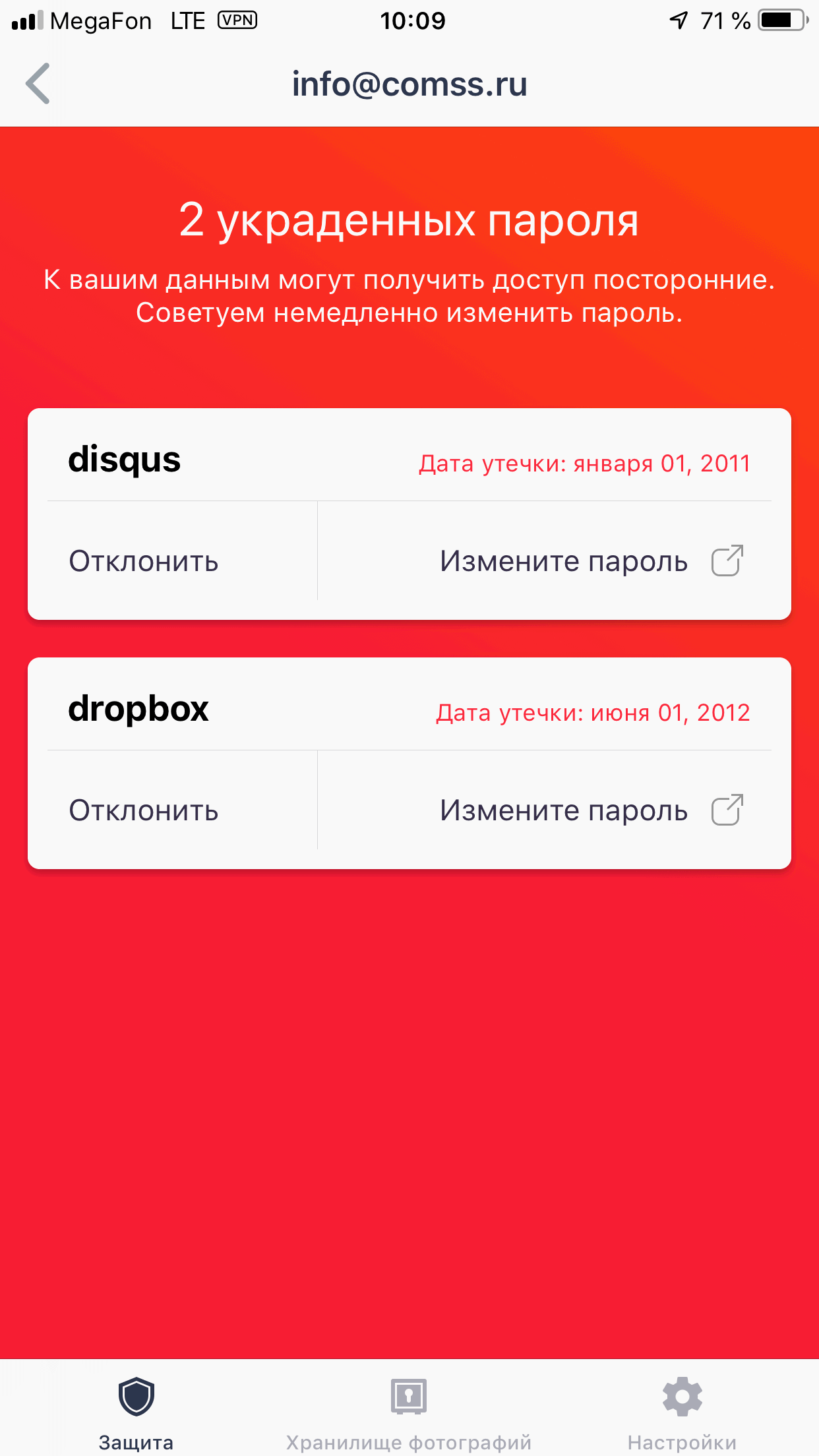Dismiss the disqus leak warning
This screenshot has width=819, height=1456.
144,562
